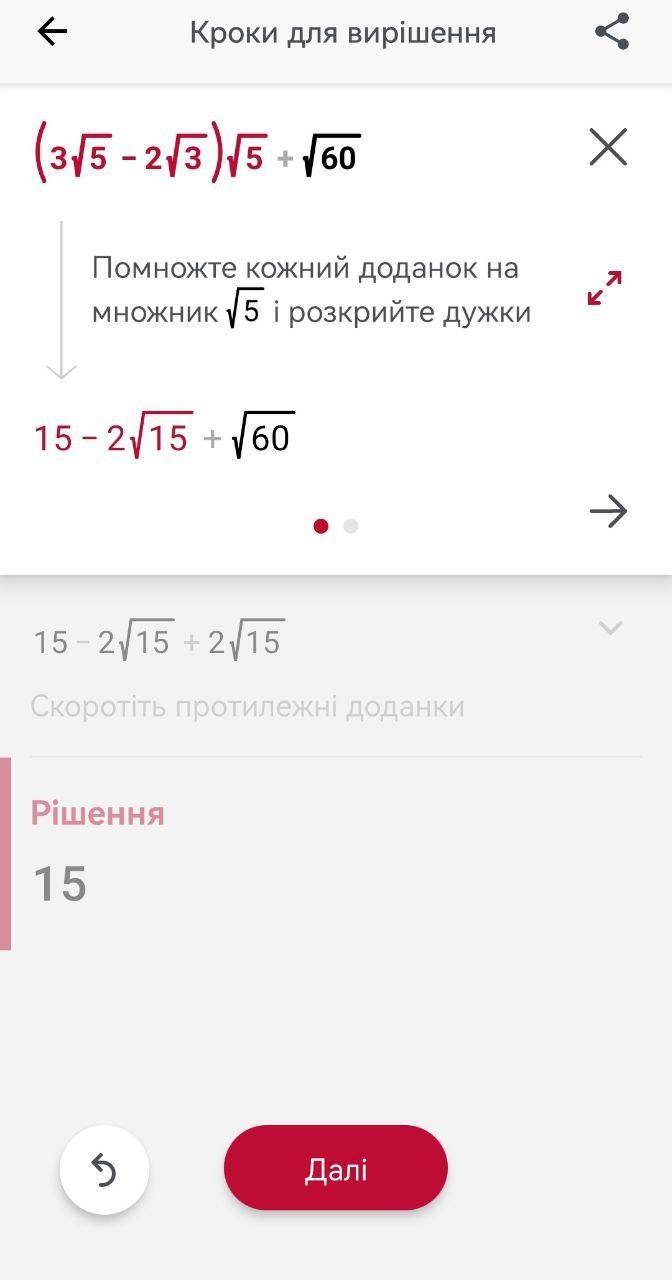This screenshot has width=672, height=1280.
Task: Go back using the top-left arrow
Action: pyautogui.click(x=52, y=32)
